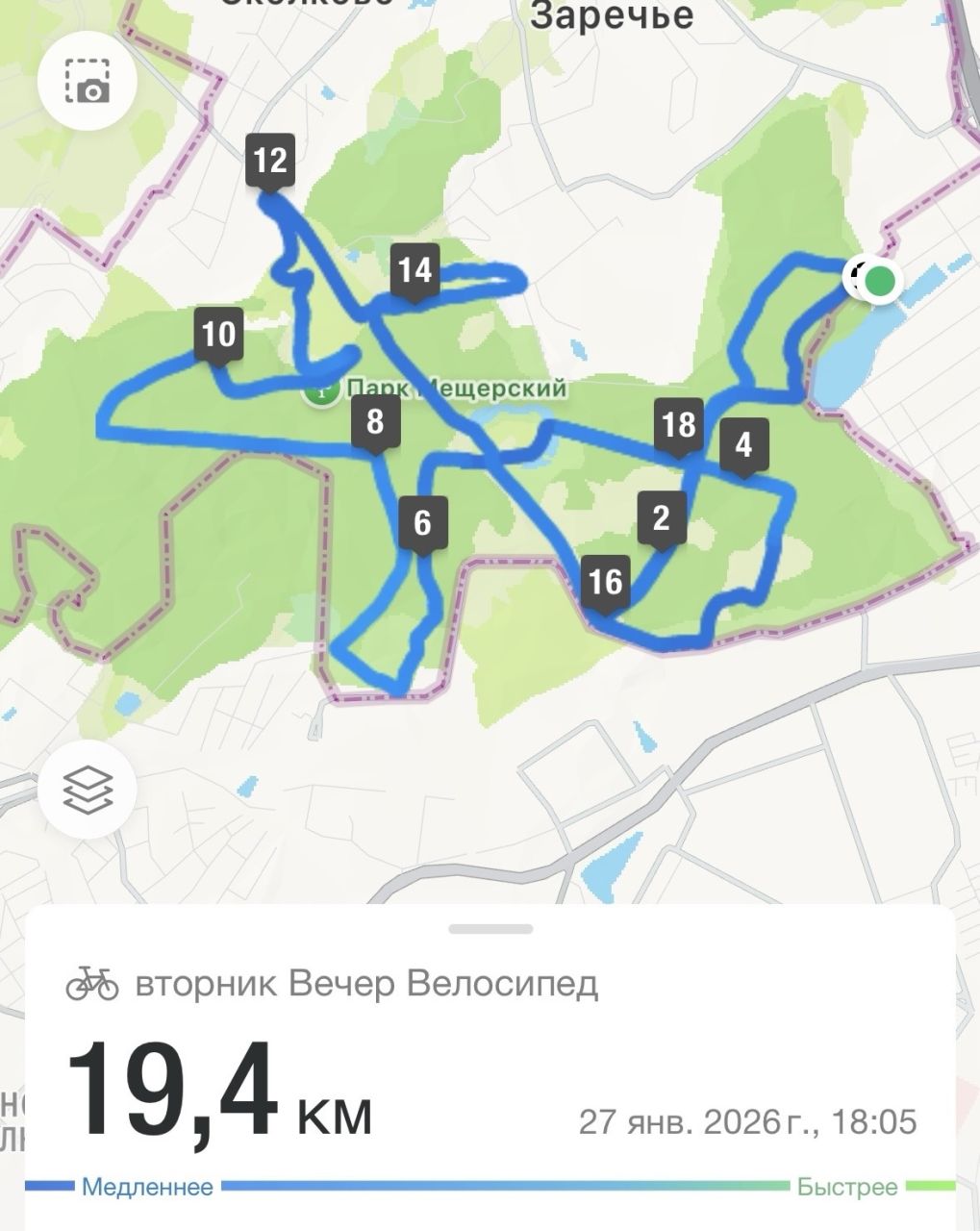Open the map layers selector
This screenshot has height=1231, width=980.
pyautogui.click(x=88, y=791)
